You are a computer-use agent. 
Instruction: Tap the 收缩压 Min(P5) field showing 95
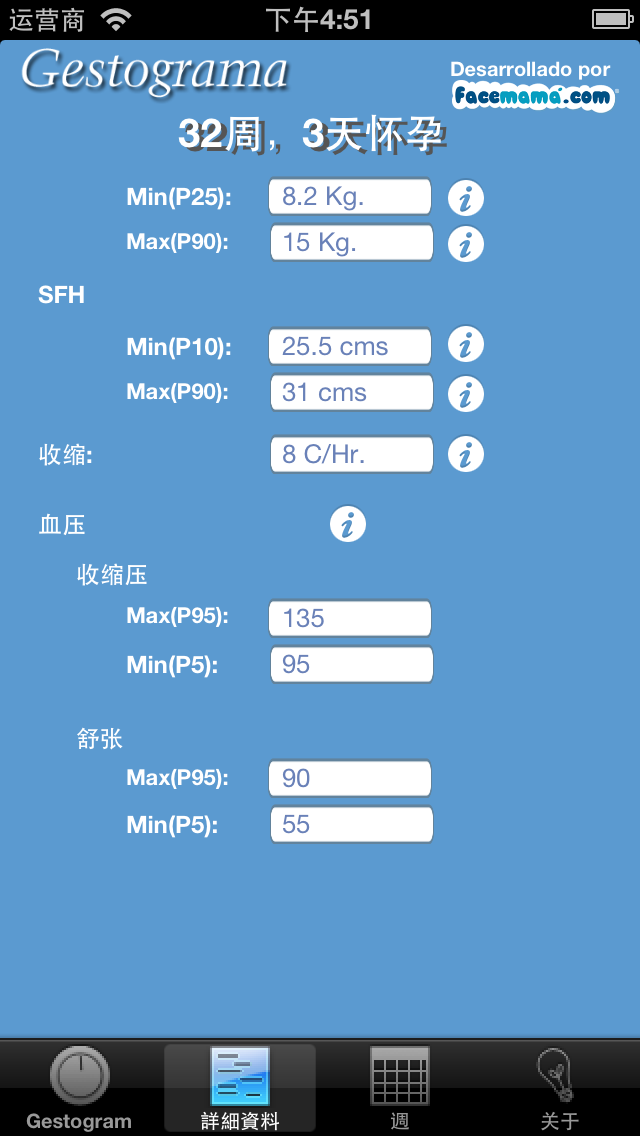tap(350, 665)
